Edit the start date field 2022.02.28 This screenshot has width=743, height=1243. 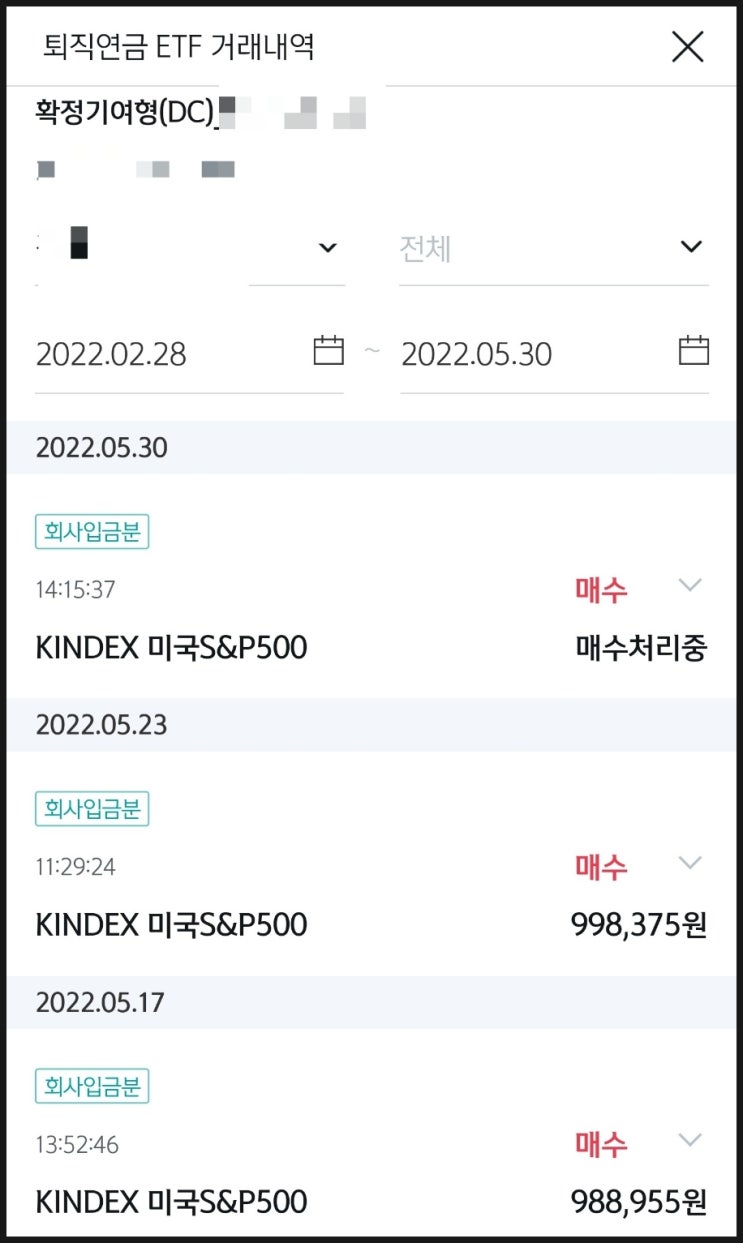(112, 353)
